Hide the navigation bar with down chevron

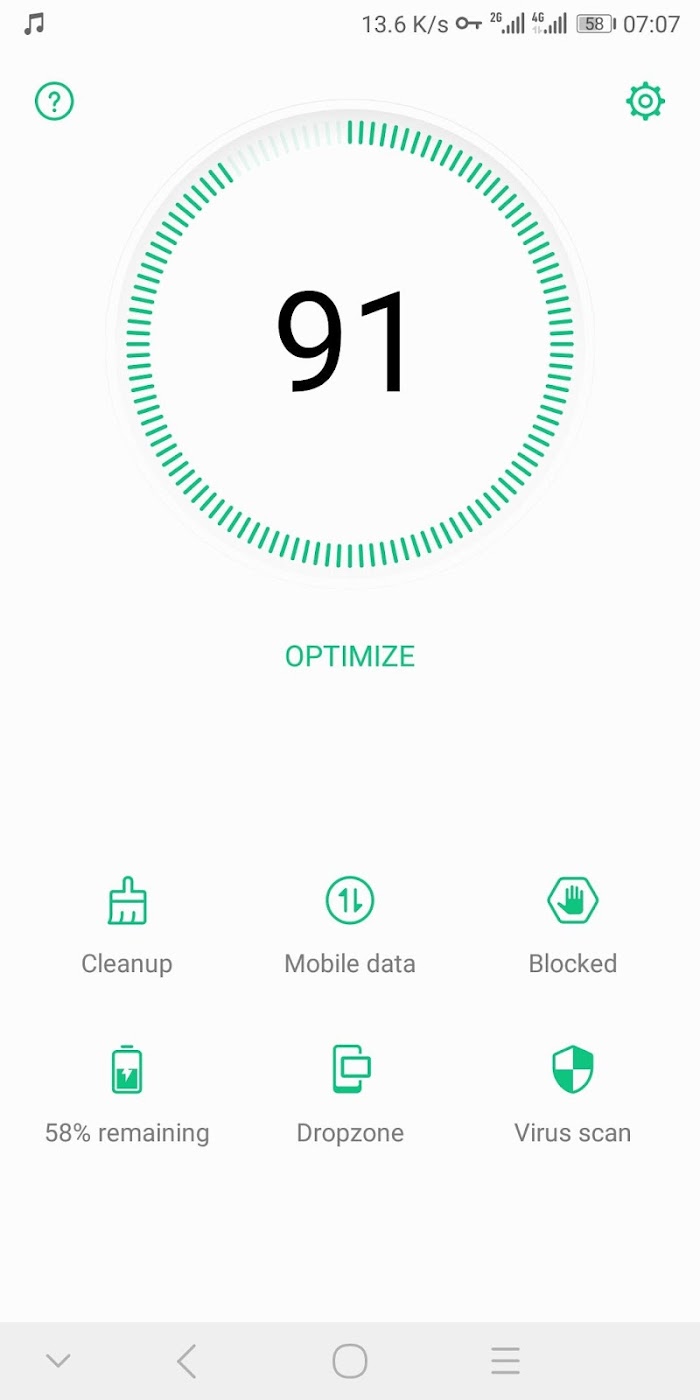58,1360
